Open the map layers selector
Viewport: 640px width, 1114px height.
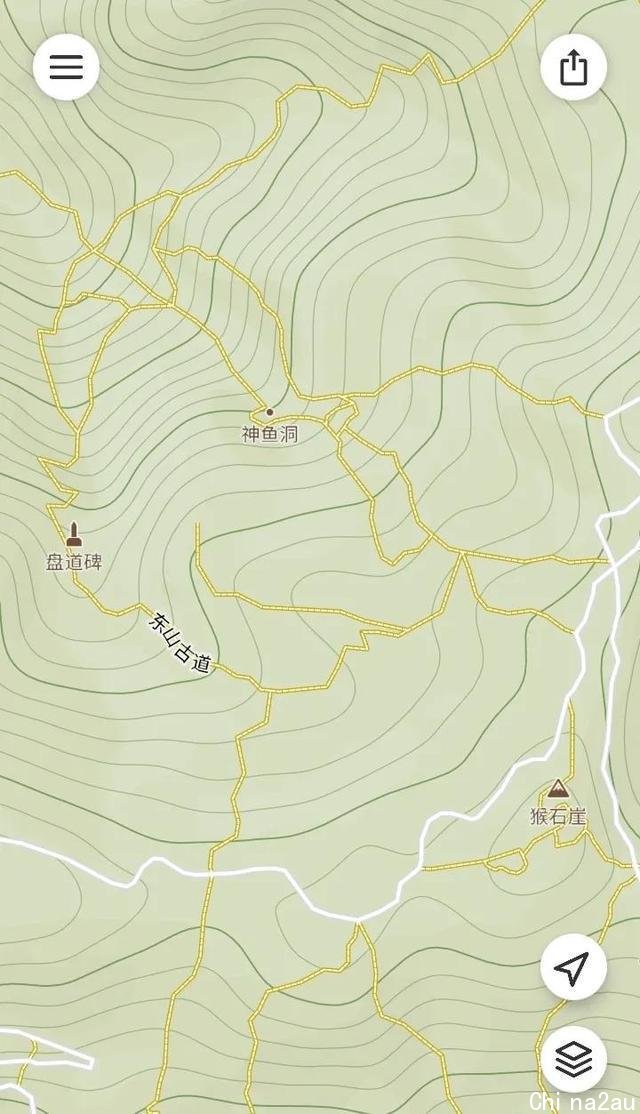(573, 1059)
